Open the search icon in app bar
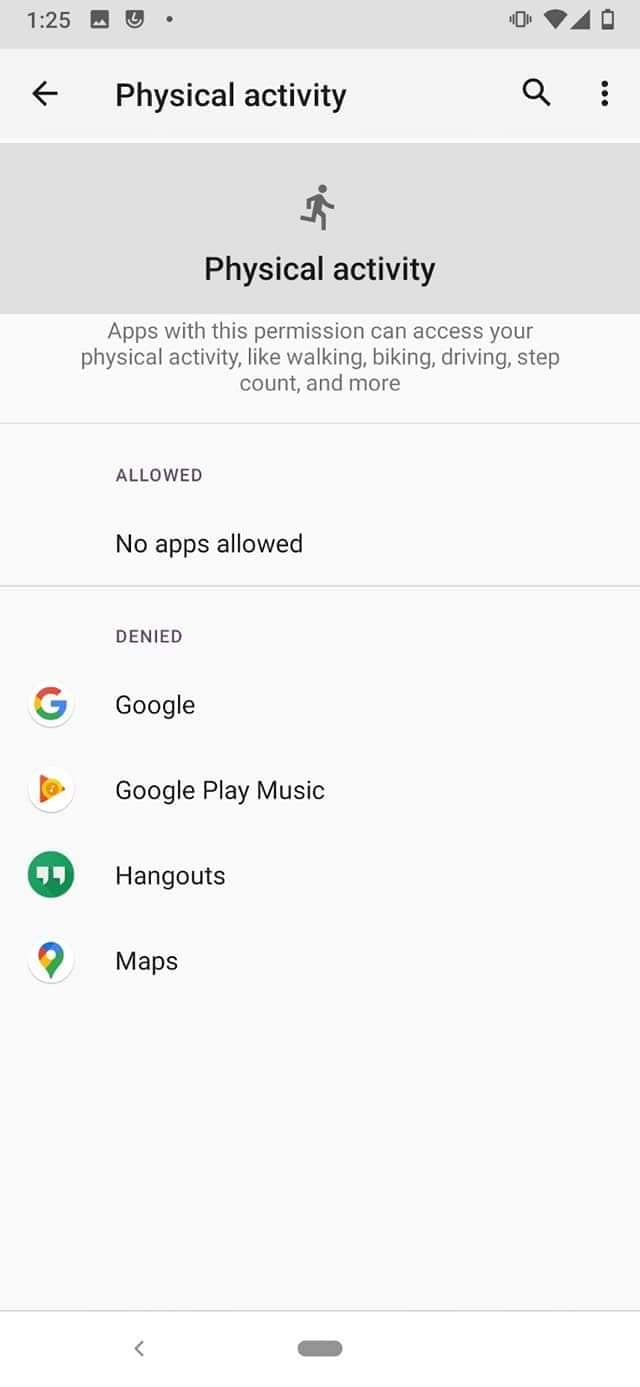The image size is (640, 1387). 536,94
